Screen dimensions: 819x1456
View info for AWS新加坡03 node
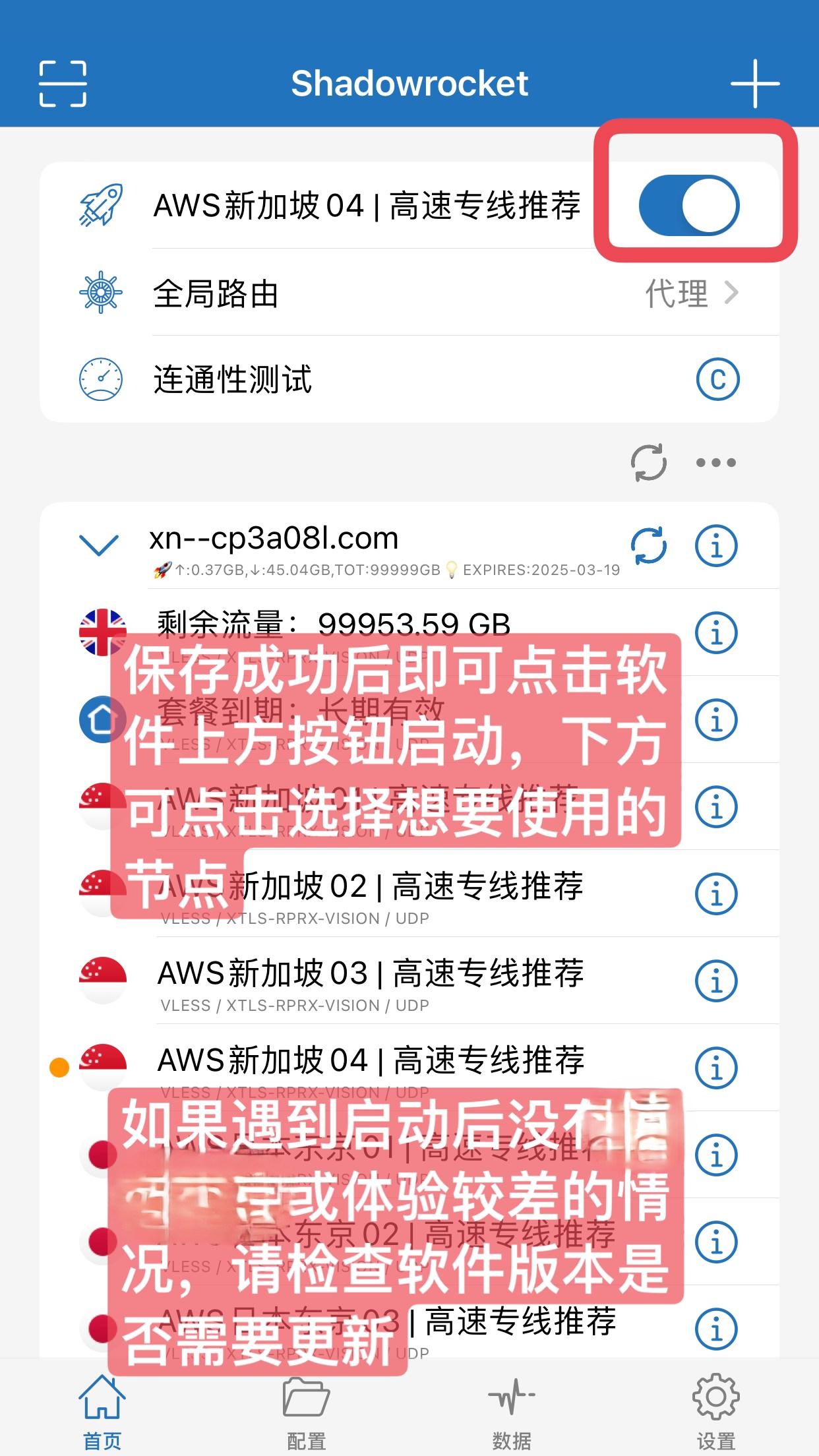(x=717, y=981)
